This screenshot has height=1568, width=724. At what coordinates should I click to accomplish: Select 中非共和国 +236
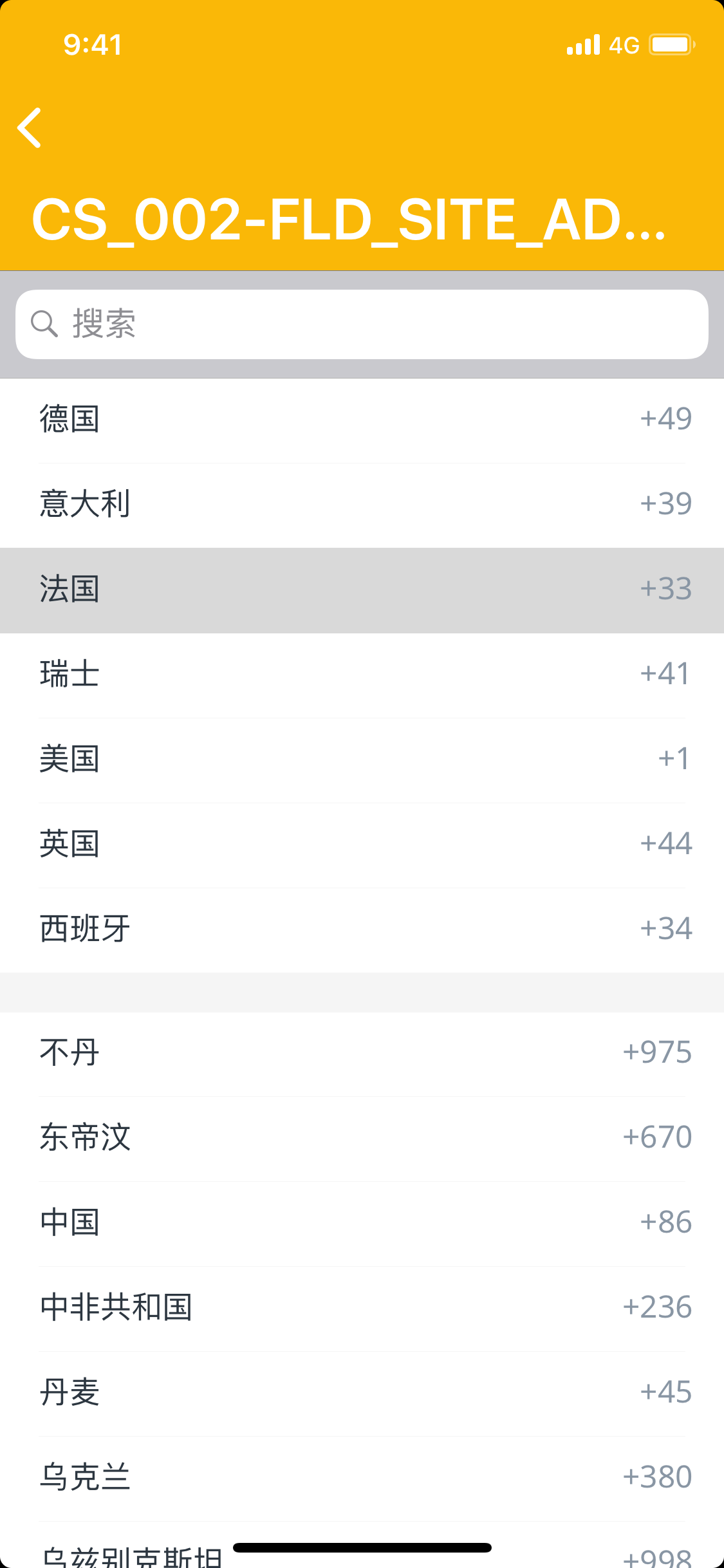[362, 1308]
